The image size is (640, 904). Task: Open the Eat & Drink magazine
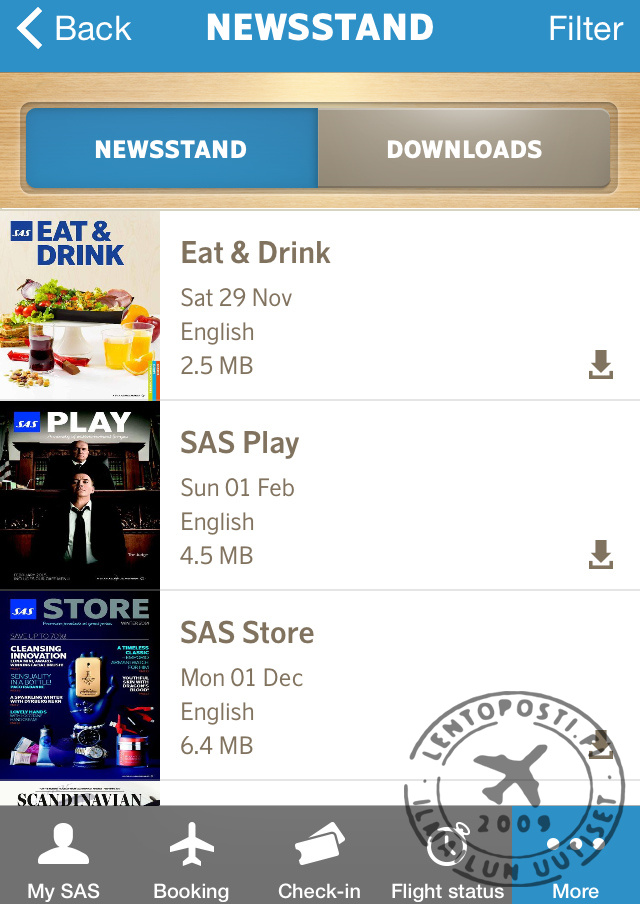coord(255,253)
